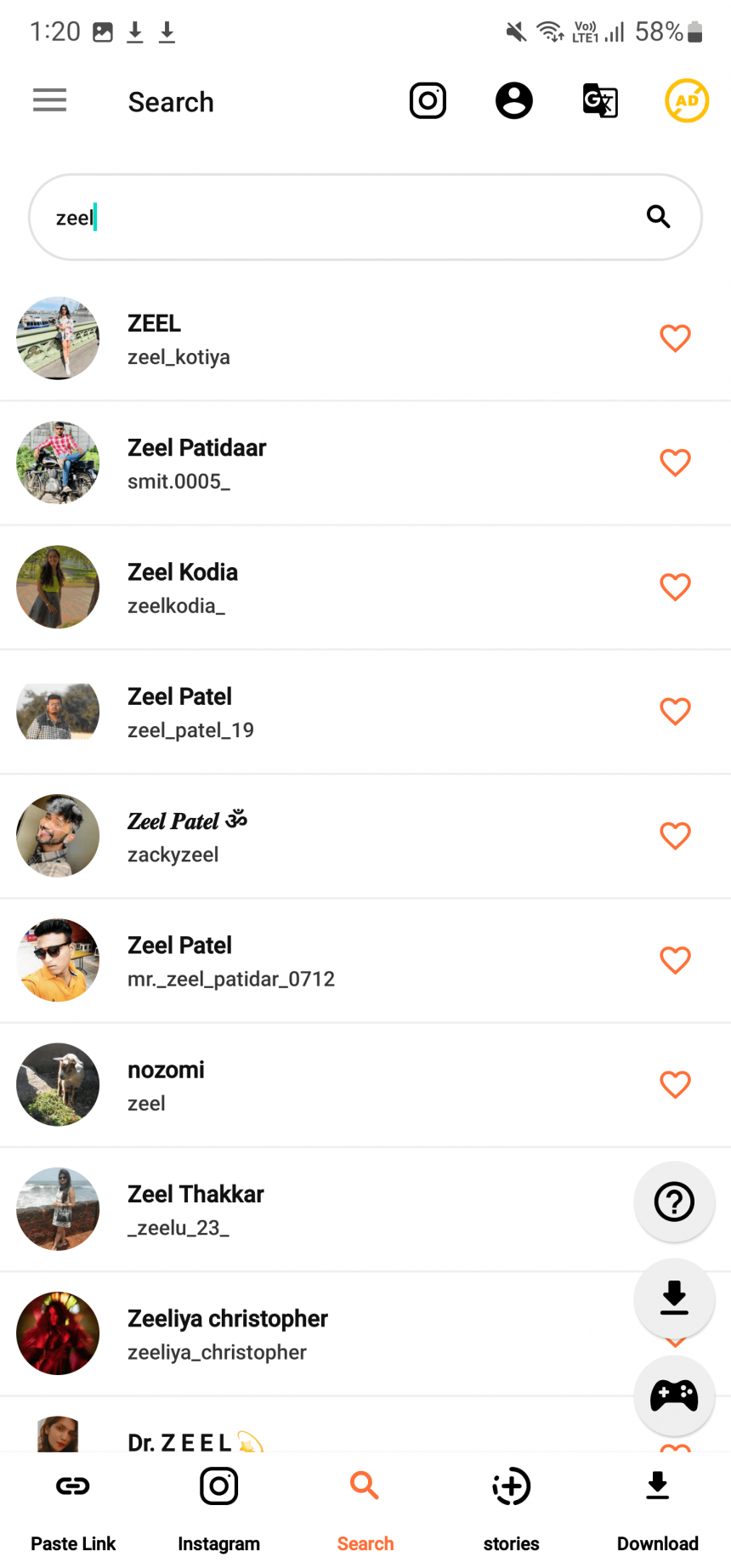Open the translate language icon

(600, 100)
